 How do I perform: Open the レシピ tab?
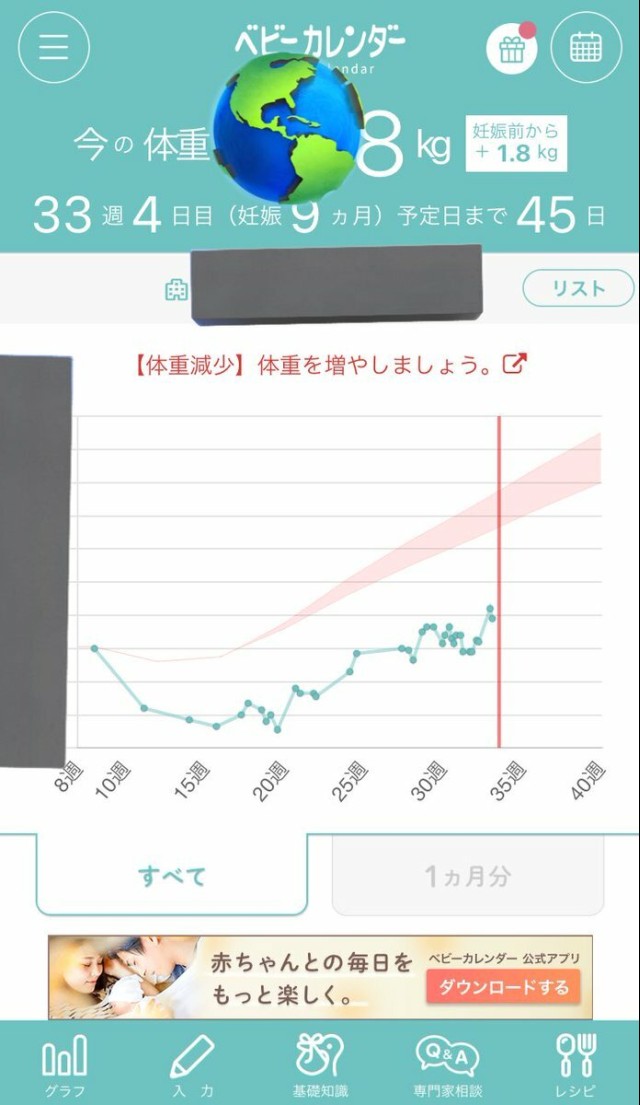(x=575, y=1065)
